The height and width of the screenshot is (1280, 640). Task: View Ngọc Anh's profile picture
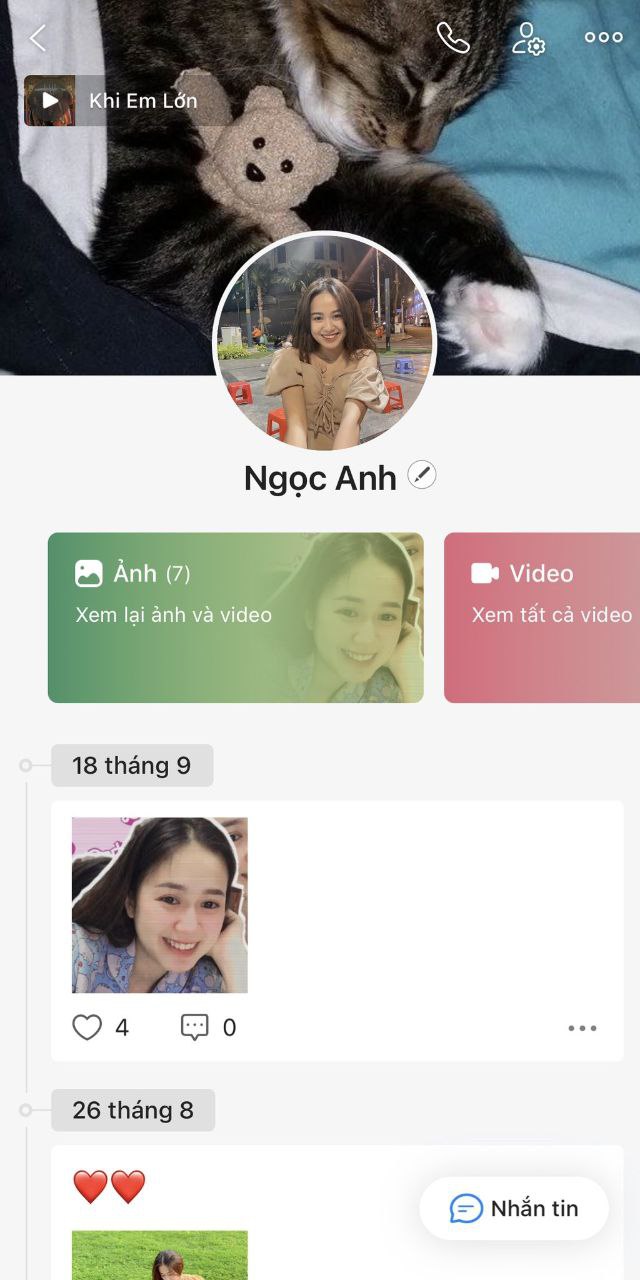pos(325,343)
